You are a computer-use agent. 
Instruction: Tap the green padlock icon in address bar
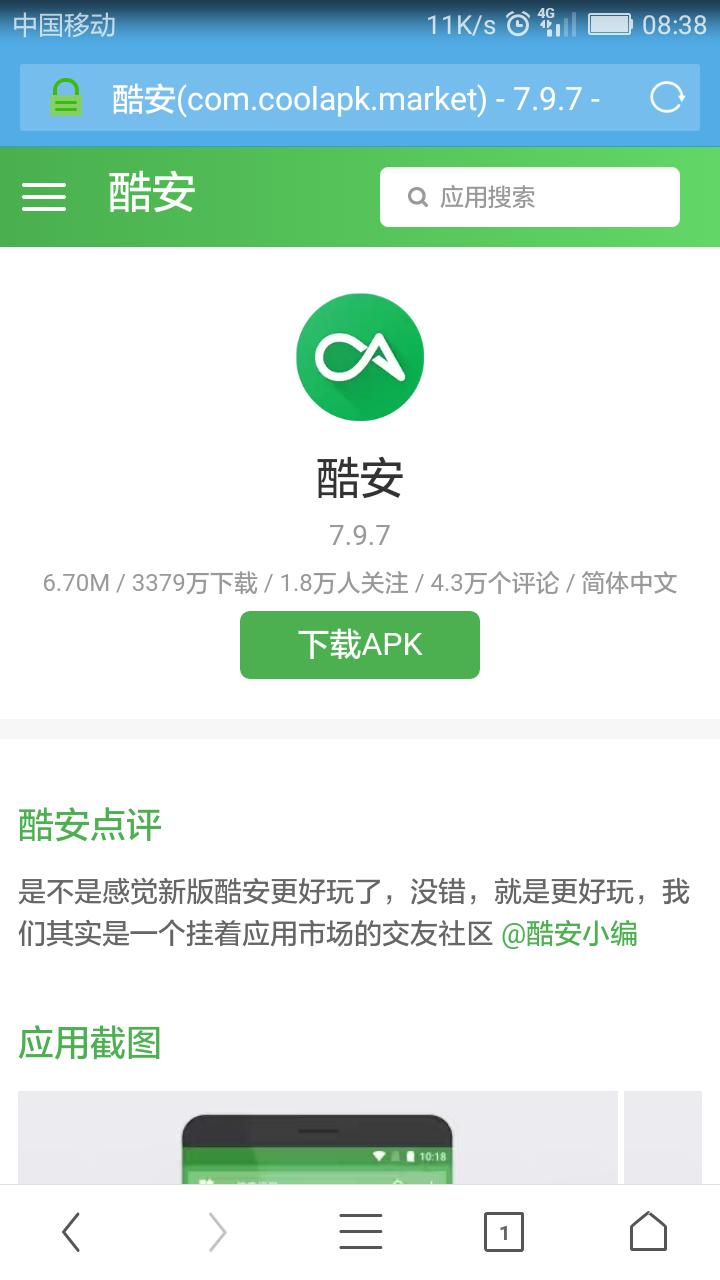pyautogui.click(x=60, y=98)
